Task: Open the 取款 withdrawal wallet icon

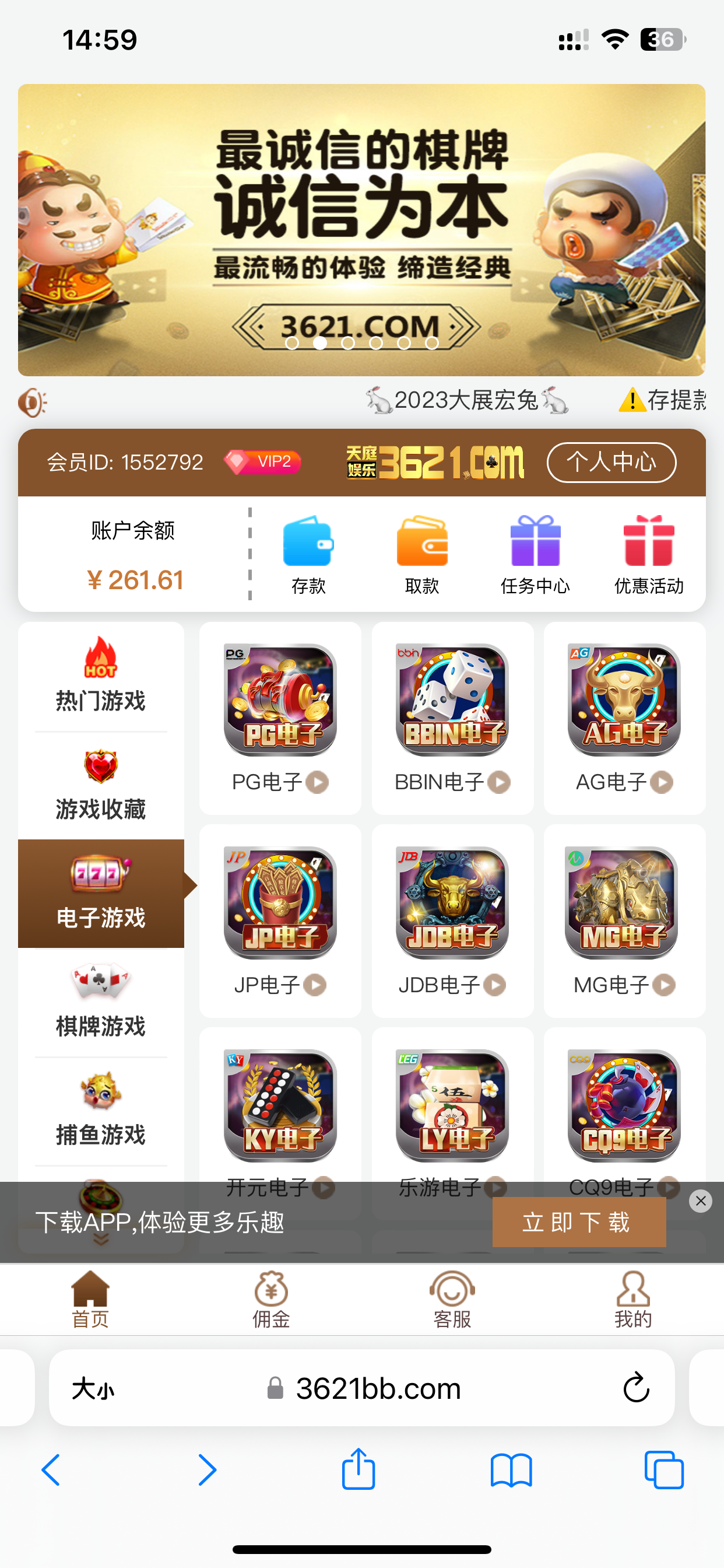Action: pos(422,542)
